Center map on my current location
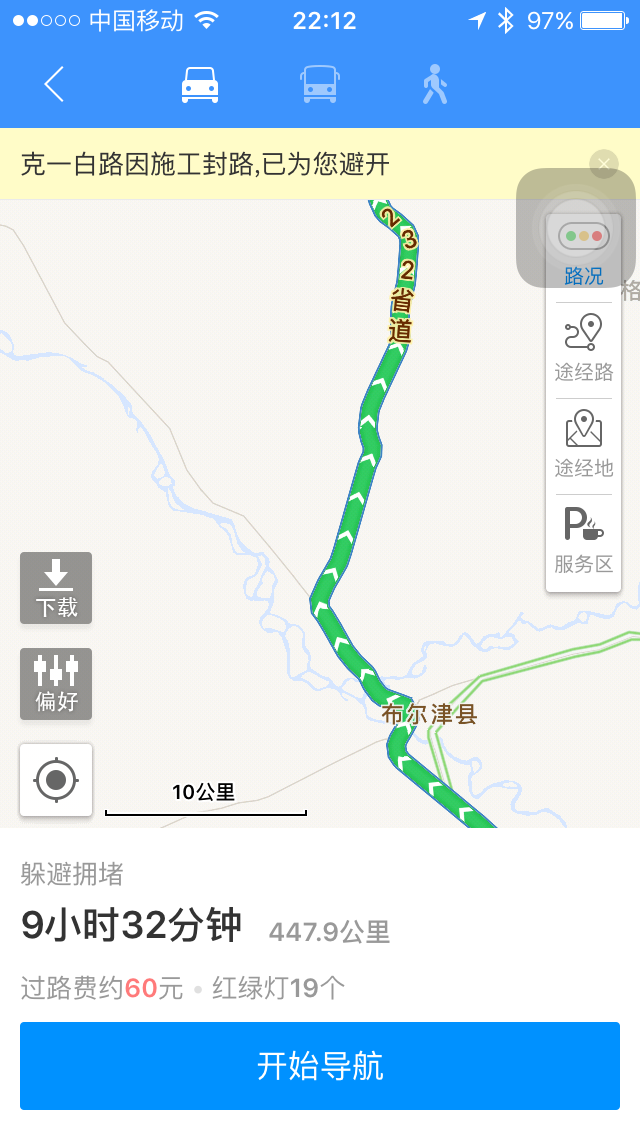The height and width of the screenshot is (1136, 640). (x=56, y=779)
